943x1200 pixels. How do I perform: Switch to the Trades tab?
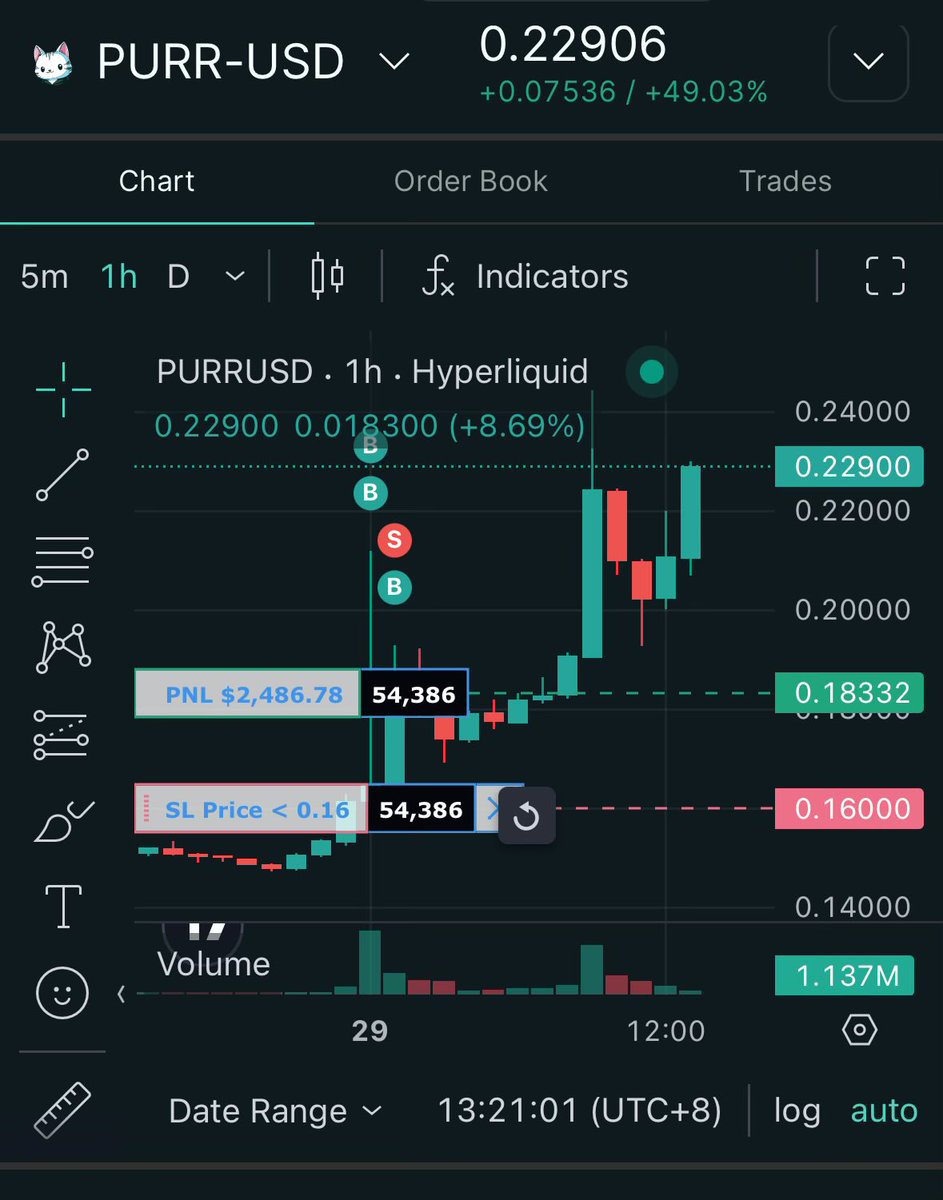(785, 181)
